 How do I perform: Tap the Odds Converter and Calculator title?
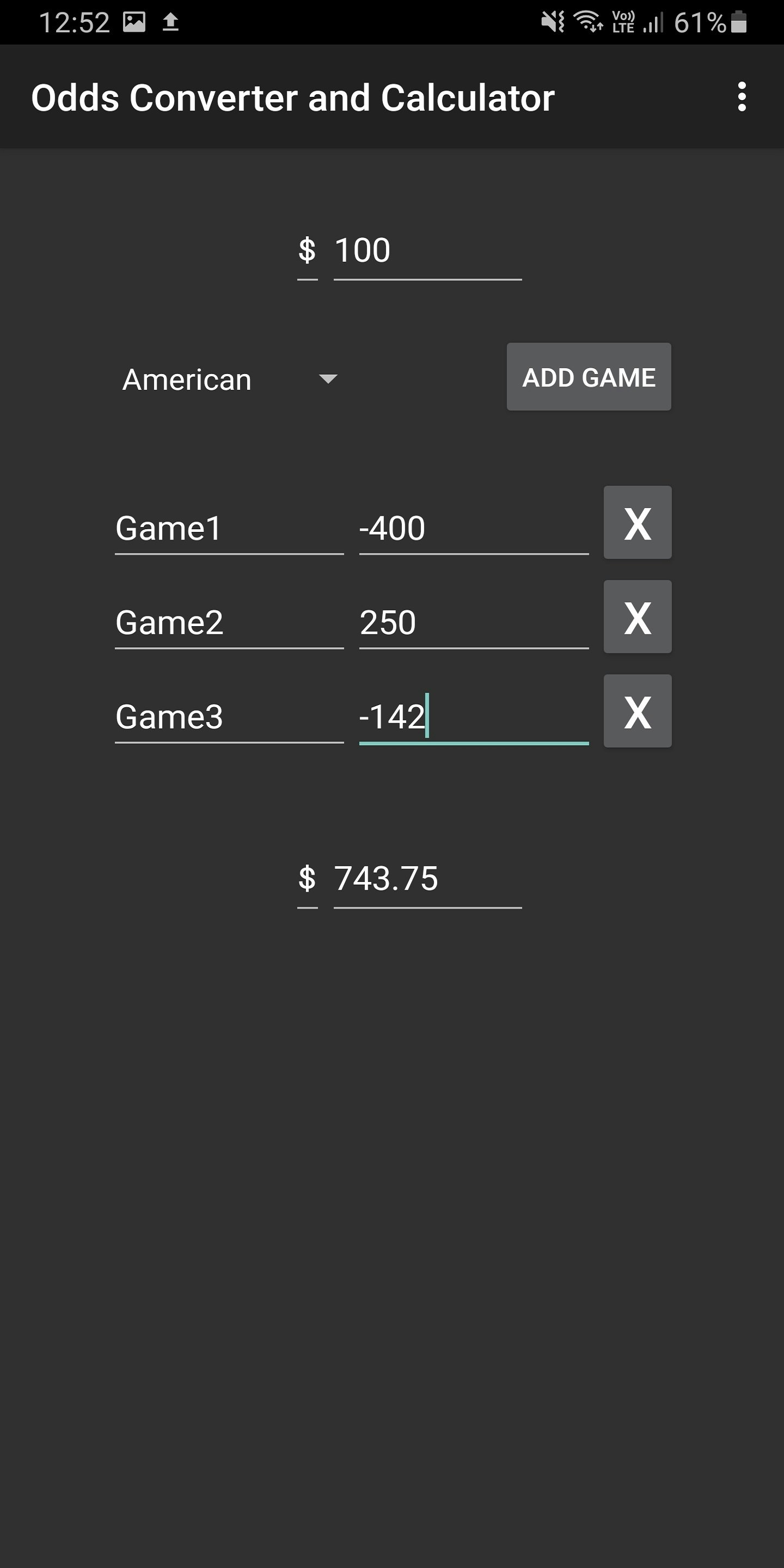[293, 97]
